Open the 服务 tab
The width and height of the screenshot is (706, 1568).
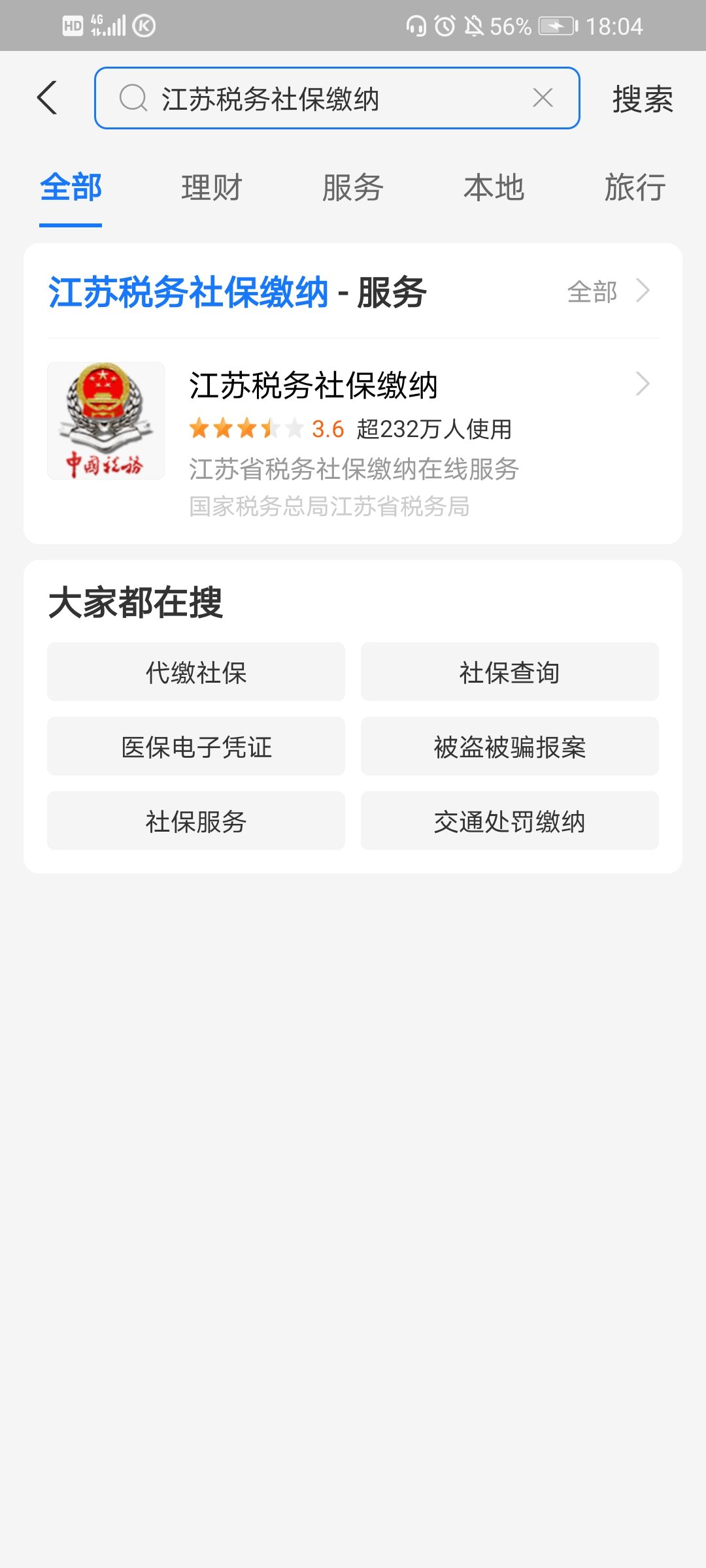pos(353,188)
